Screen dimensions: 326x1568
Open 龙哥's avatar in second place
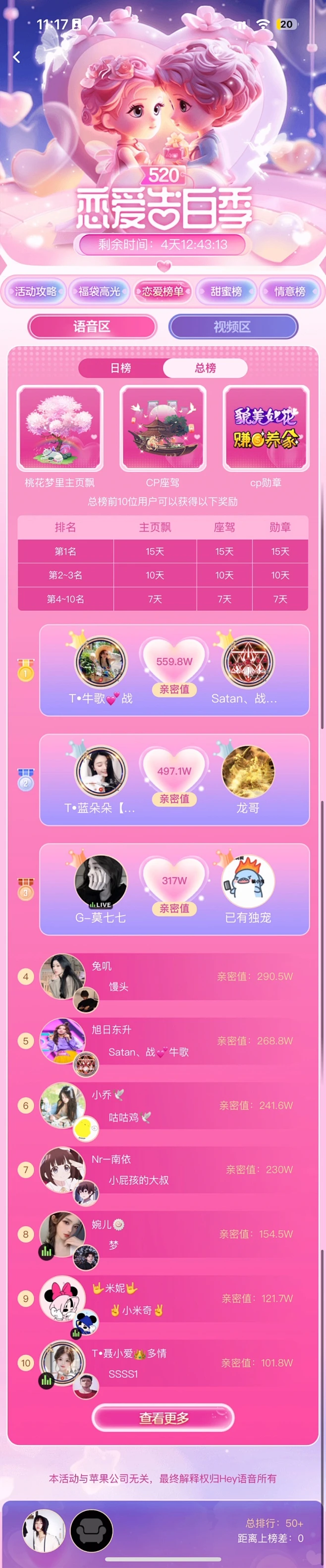tap(248, 772)
